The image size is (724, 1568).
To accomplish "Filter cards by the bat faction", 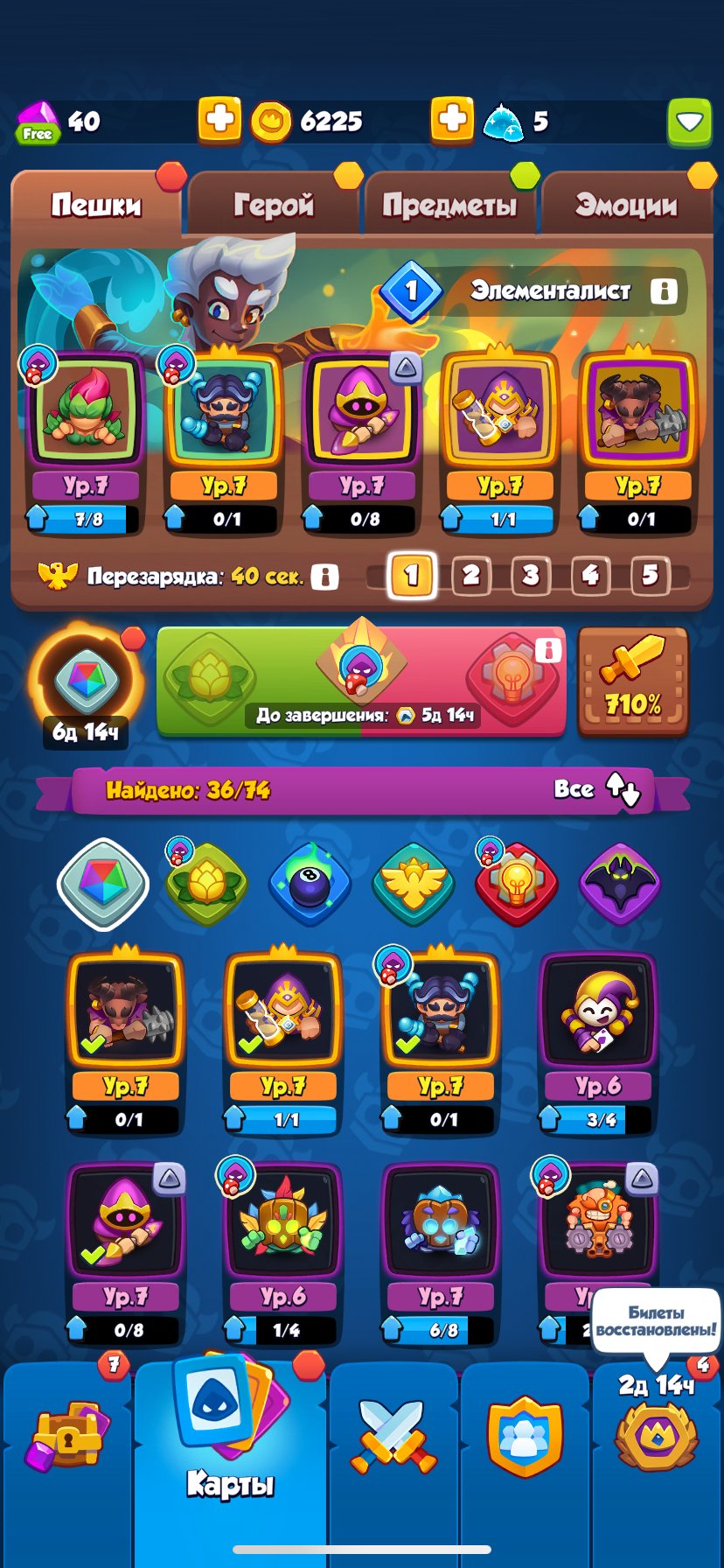I will point(619,884).
